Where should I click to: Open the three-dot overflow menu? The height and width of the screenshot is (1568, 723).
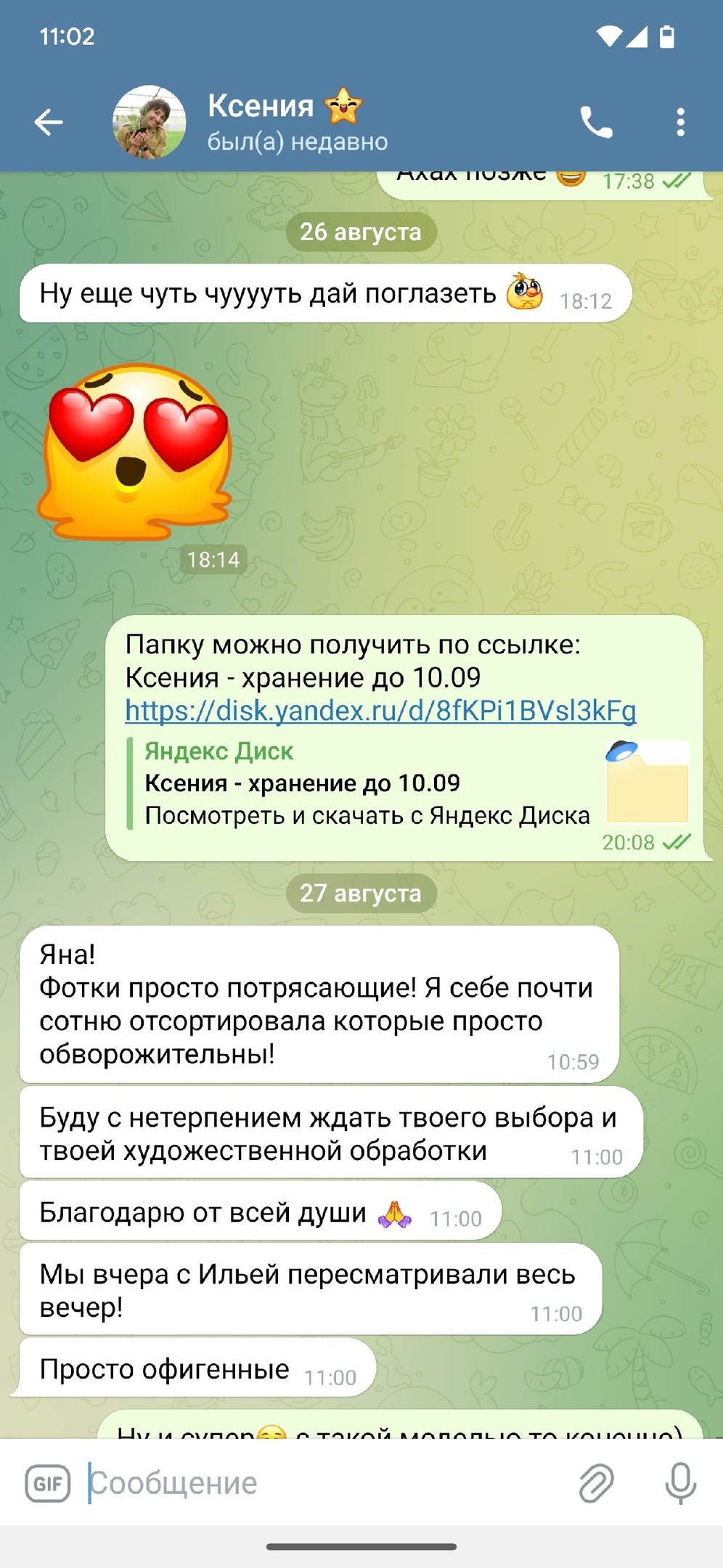point(679,122)
